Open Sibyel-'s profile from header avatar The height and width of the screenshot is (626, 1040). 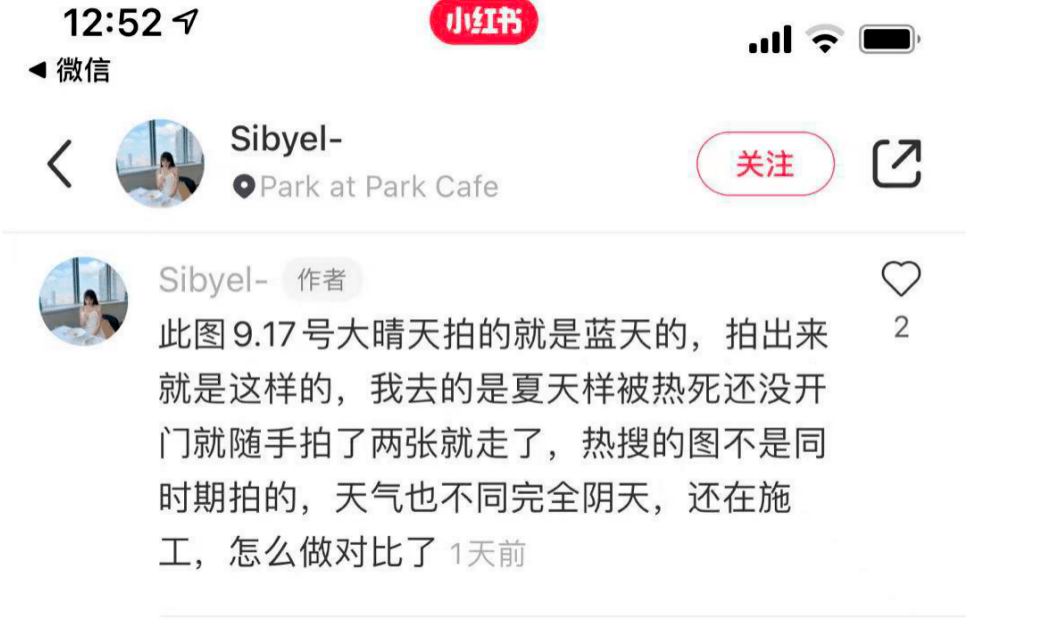[x=160, y=164]
